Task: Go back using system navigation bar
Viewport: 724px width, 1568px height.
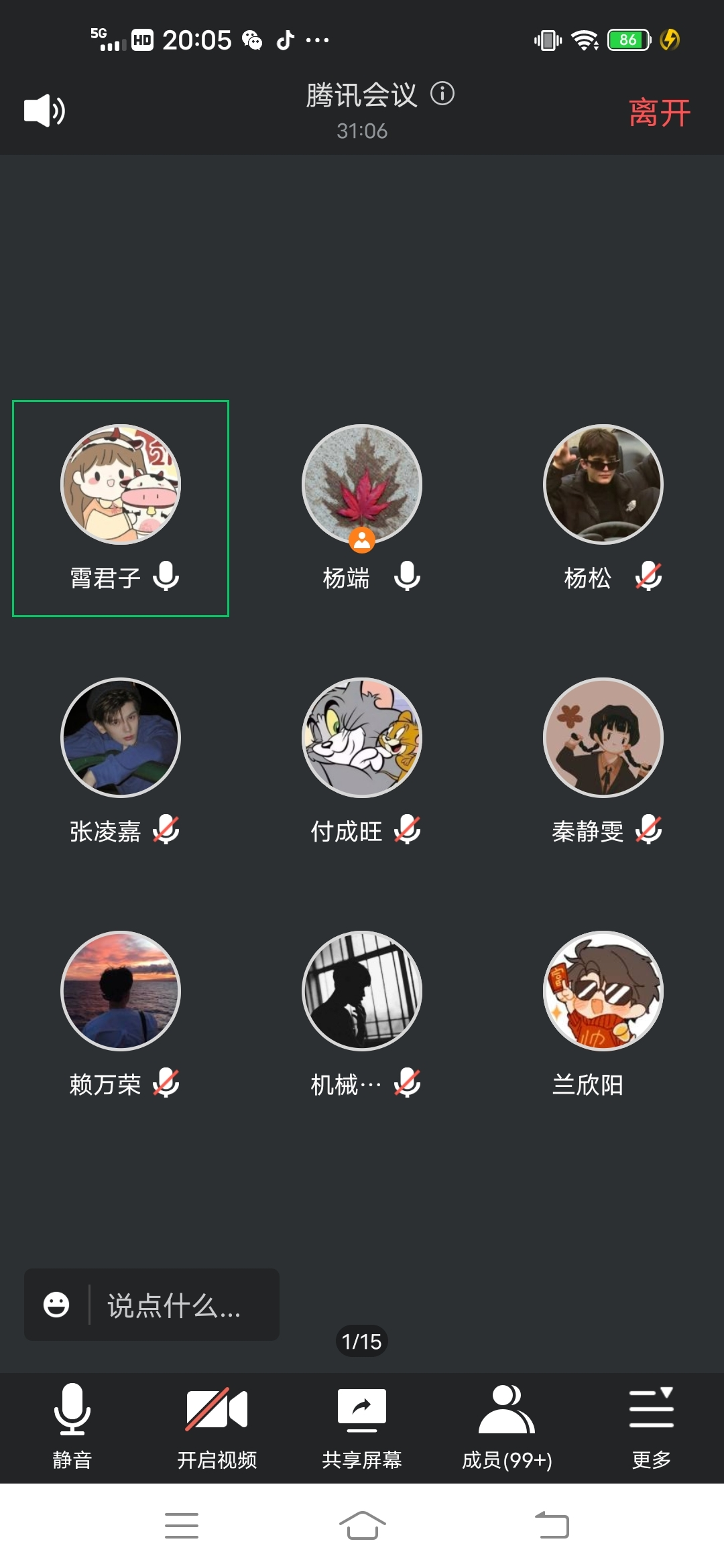Action: (552, 1525)
